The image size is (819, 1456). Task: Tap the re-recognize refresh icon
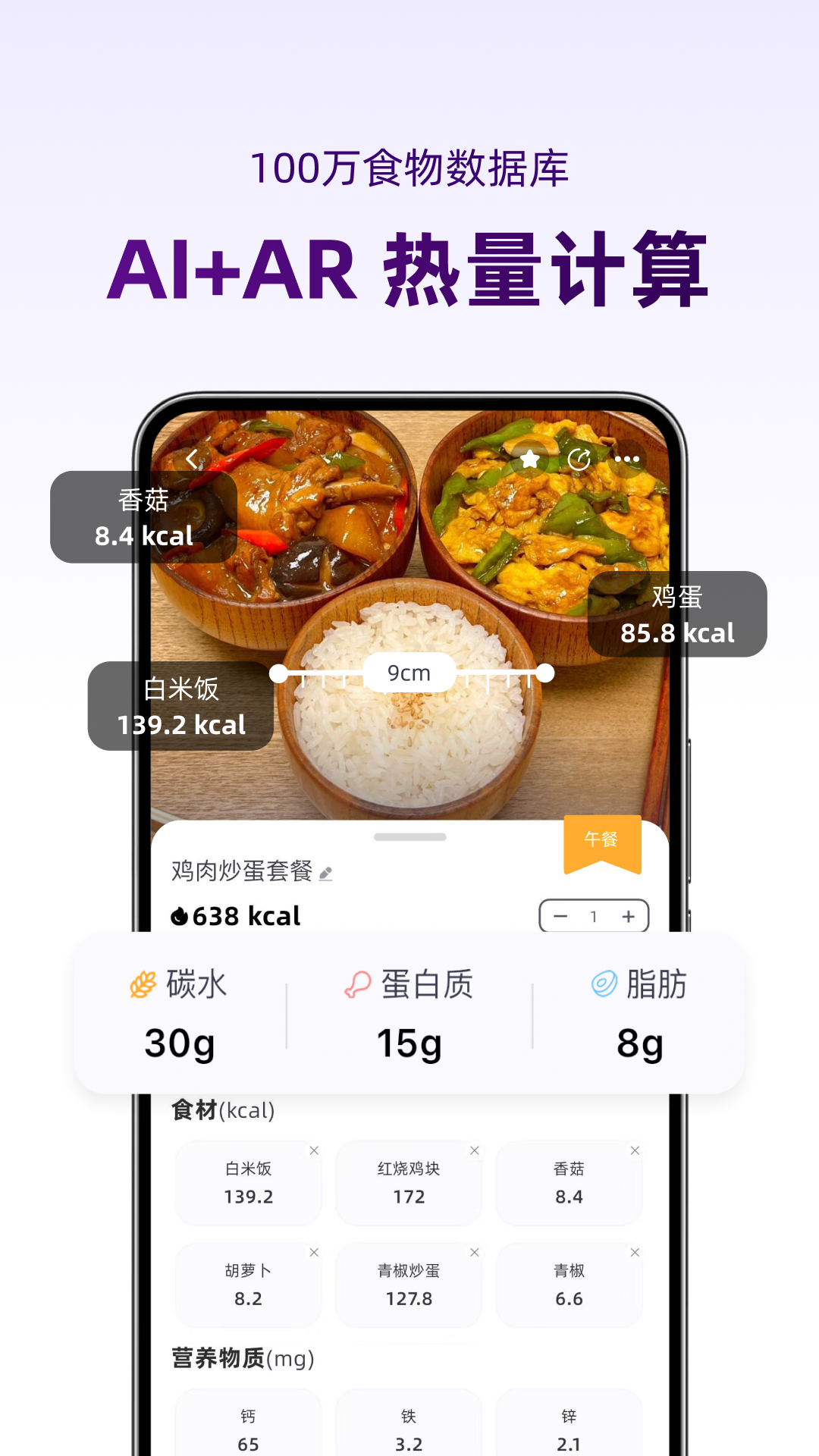tap(579, 458)
